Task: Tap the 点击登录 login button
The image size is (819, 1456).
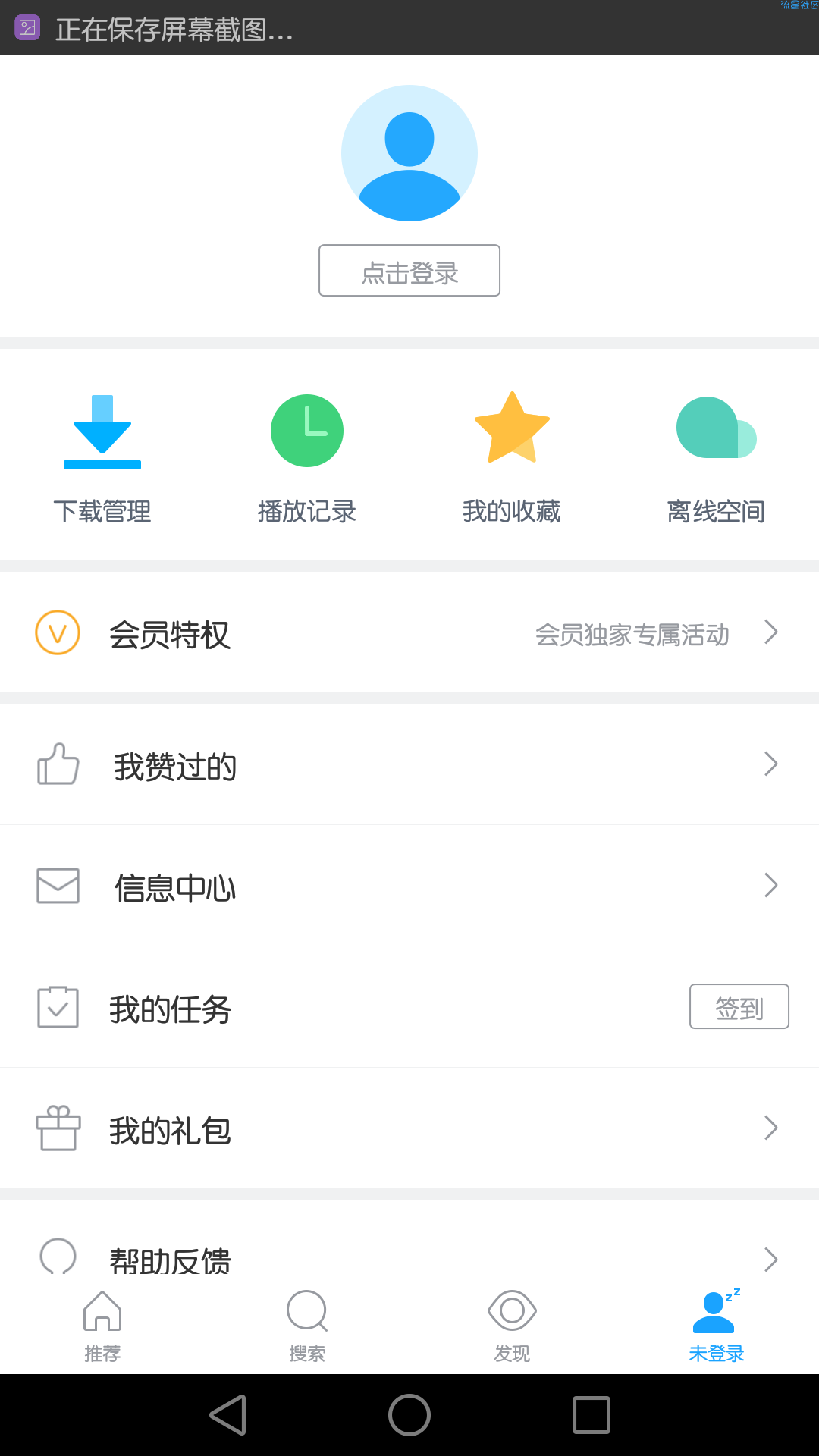Action: [x=409, y=271]
